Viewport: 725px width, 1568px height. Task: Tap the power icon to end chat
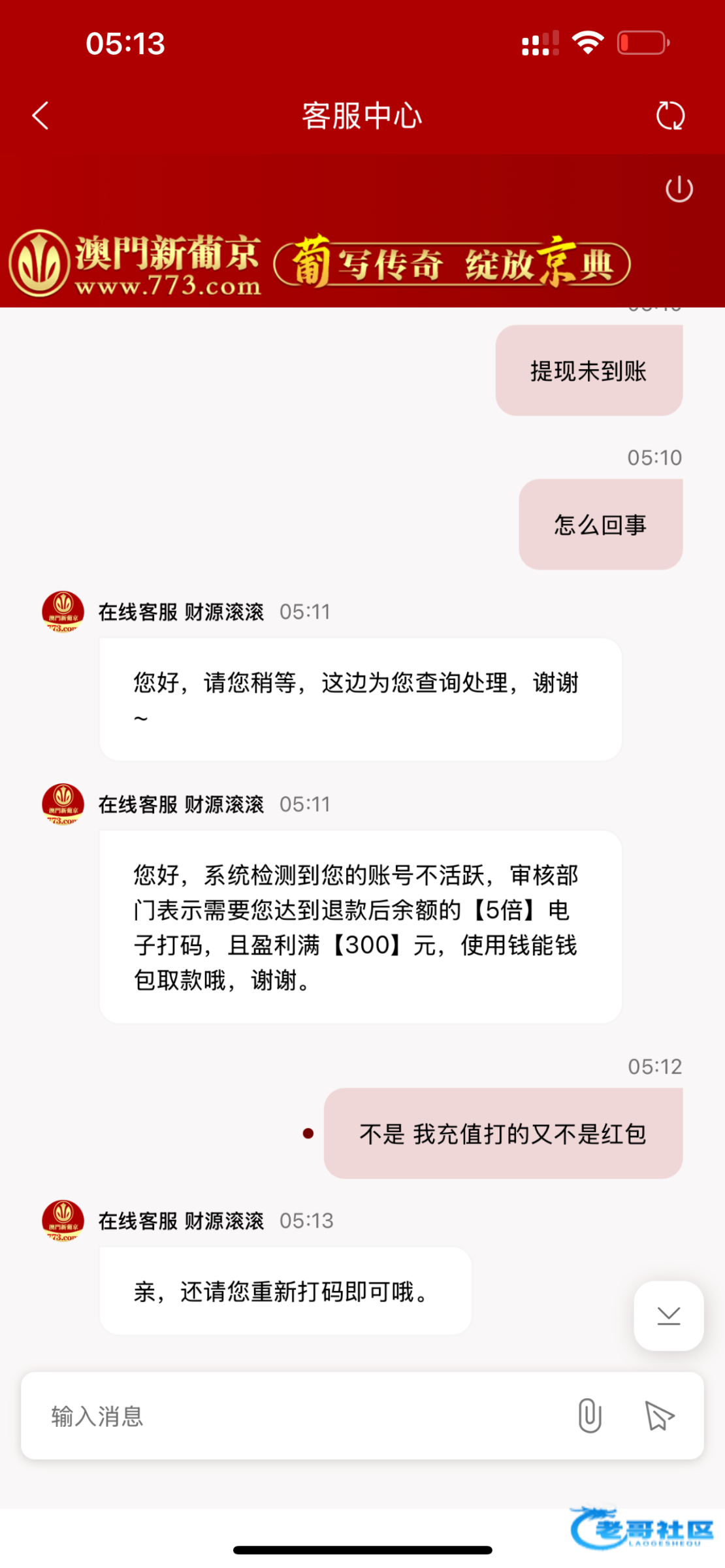coord(679,189)
